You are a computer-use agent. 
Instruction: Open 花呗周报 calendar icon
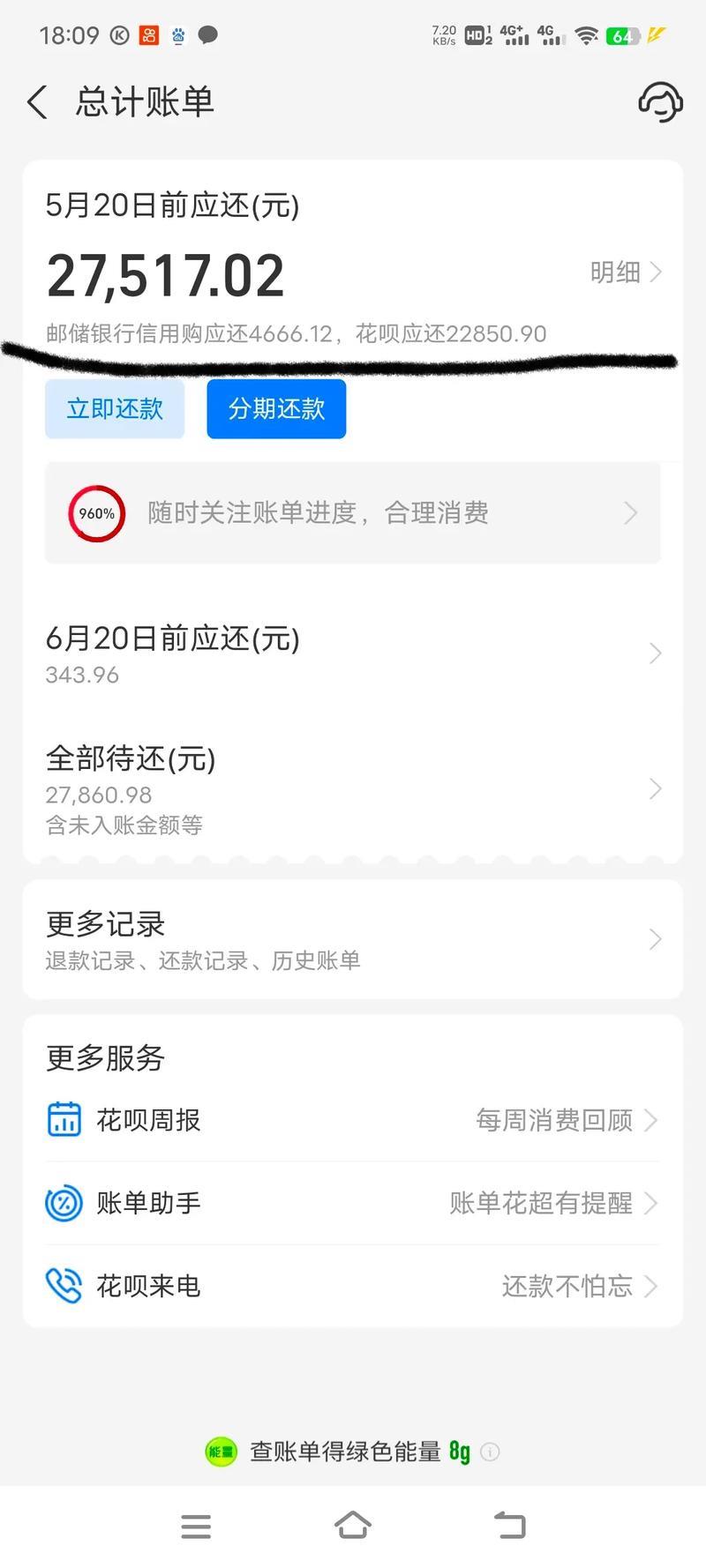click(x=63, y=1120)
